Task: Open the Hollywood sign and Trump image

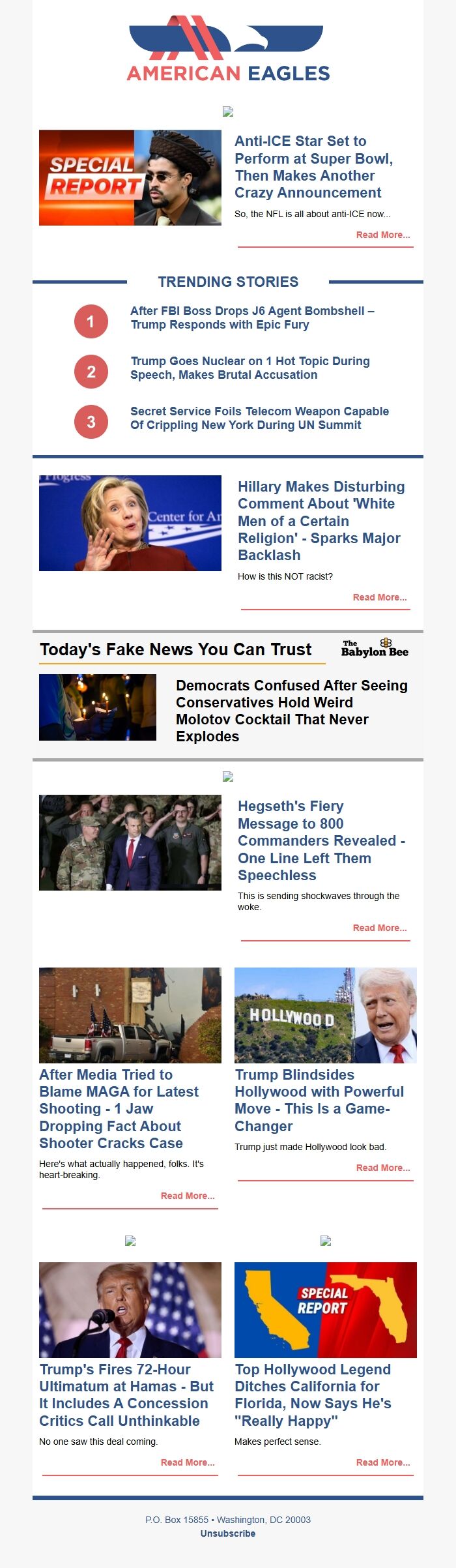Action: tap(326, 1015)
